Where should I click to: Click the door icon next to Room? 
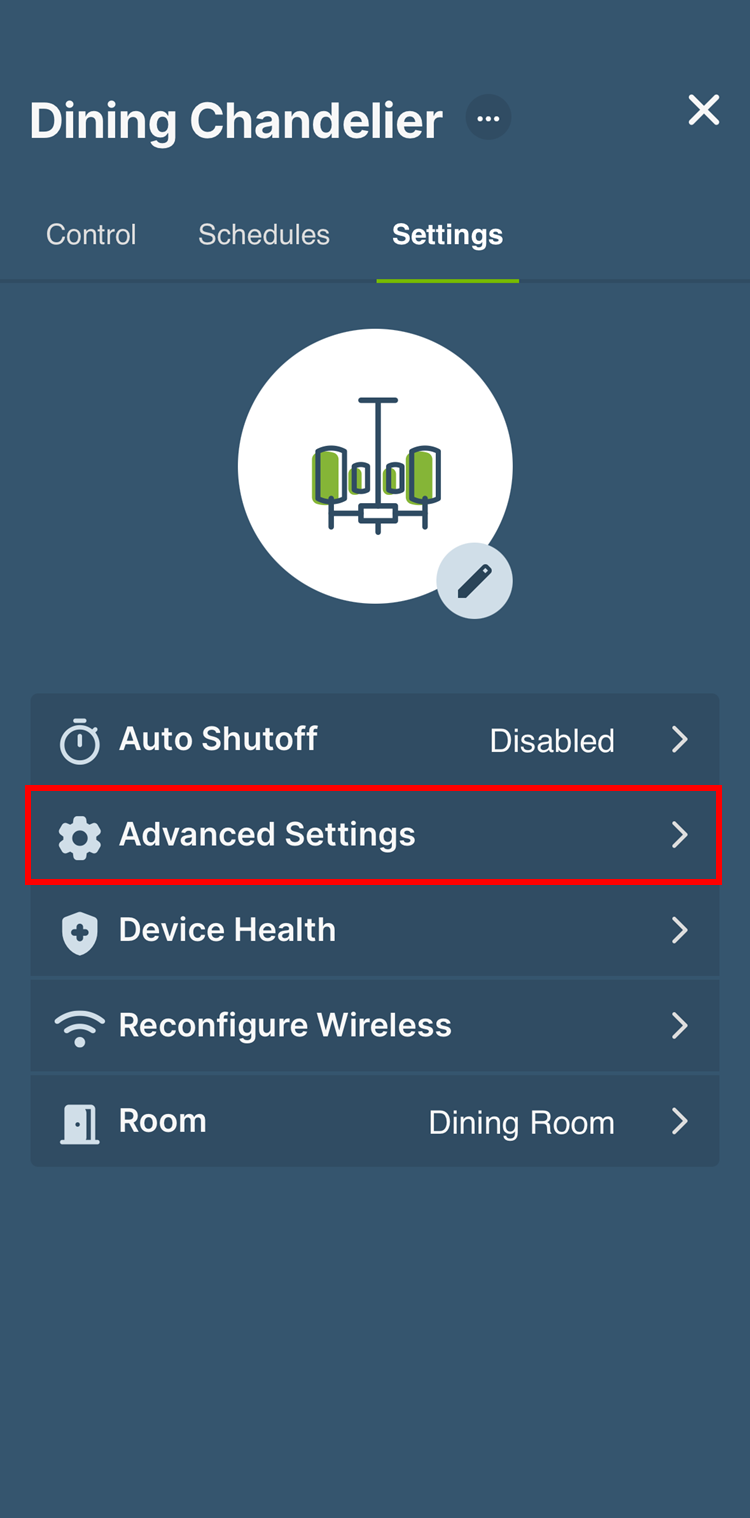pos(81,1121)
